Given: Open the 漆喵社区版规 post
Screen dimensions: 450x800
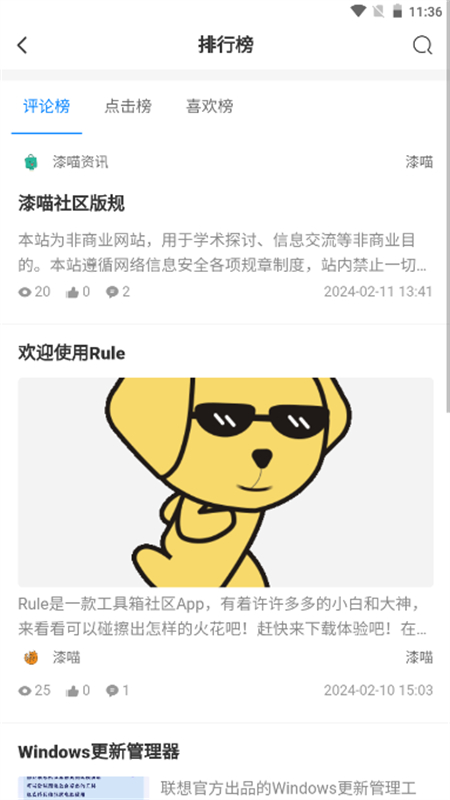Looking at the screenshot, I should coord(71,203).
